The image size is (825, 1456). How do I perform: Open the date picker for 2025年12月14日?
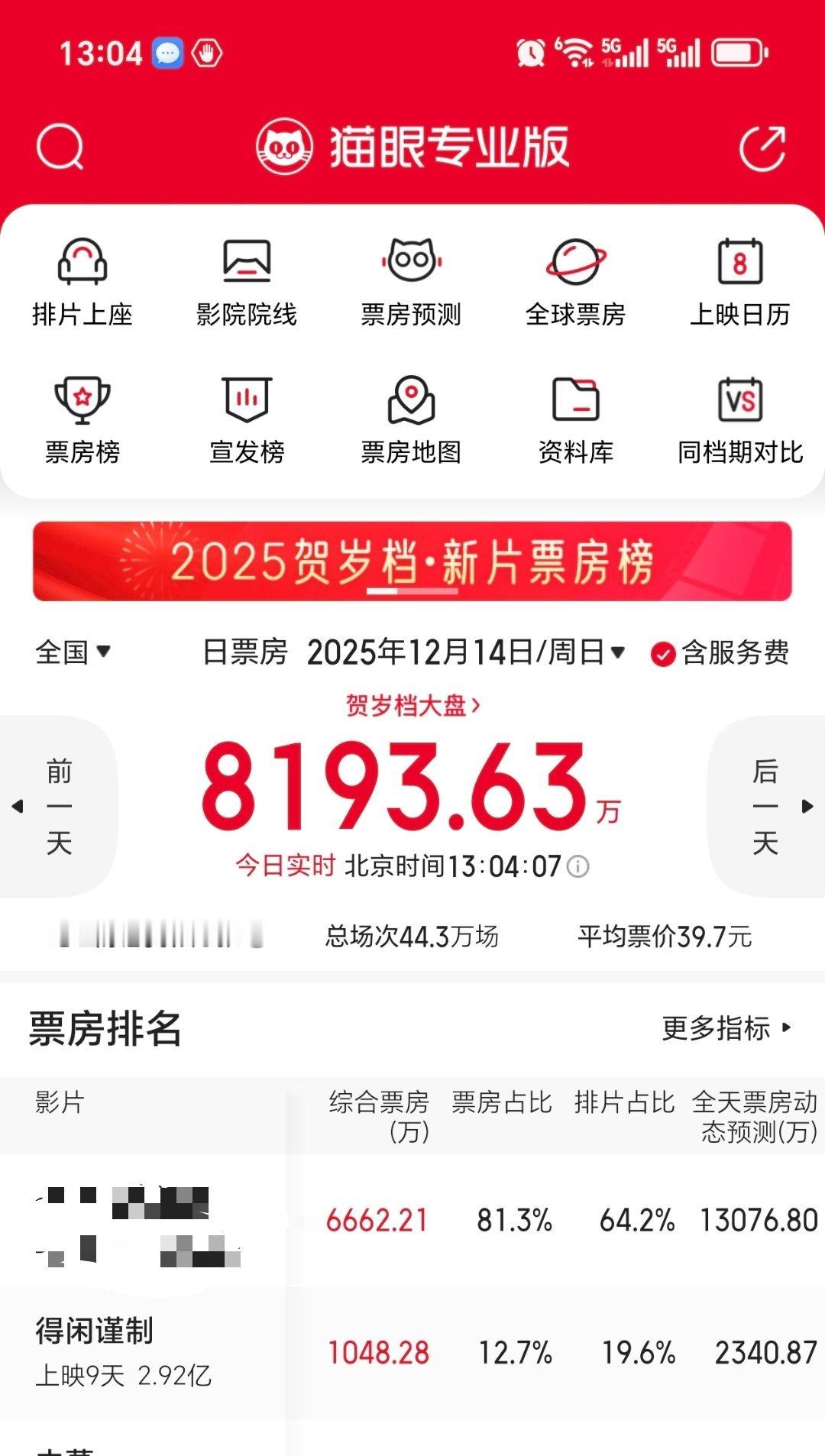pyautogui.click(x=462, y=653)
